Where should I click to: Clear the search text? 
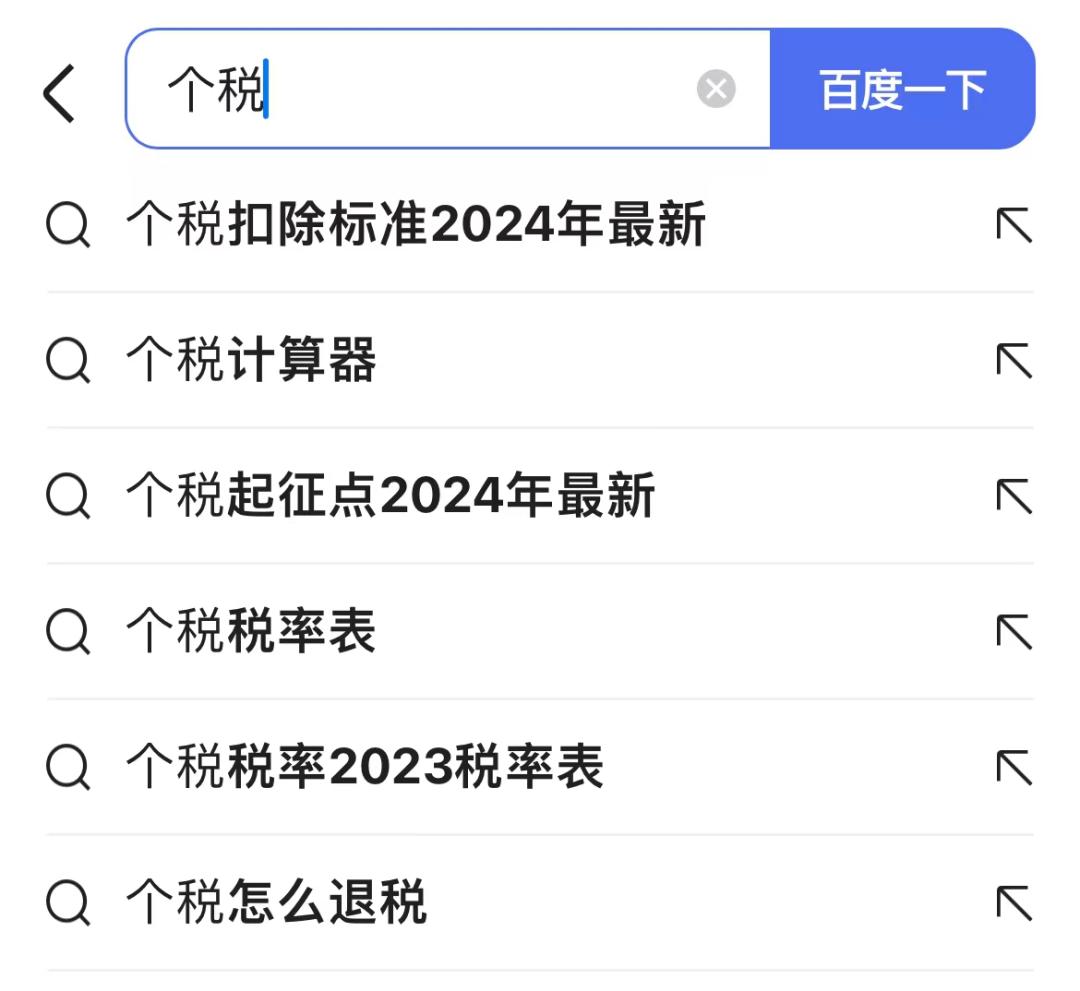tap(715, 90)
